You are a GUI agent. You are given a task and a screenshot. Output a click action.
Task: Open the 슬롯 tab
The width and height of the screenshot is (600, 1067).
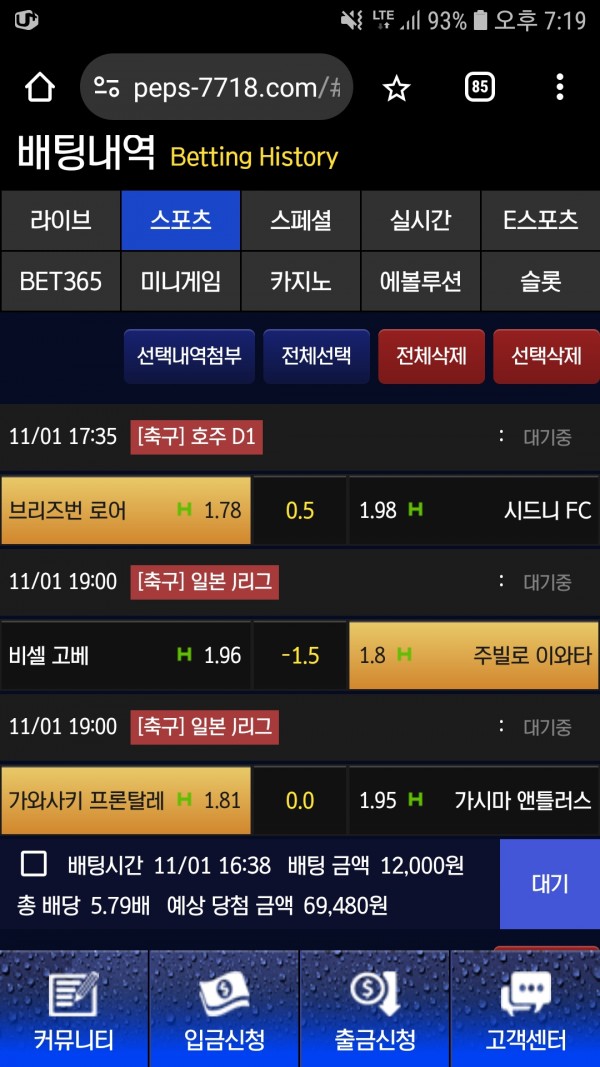coord(540,281)
